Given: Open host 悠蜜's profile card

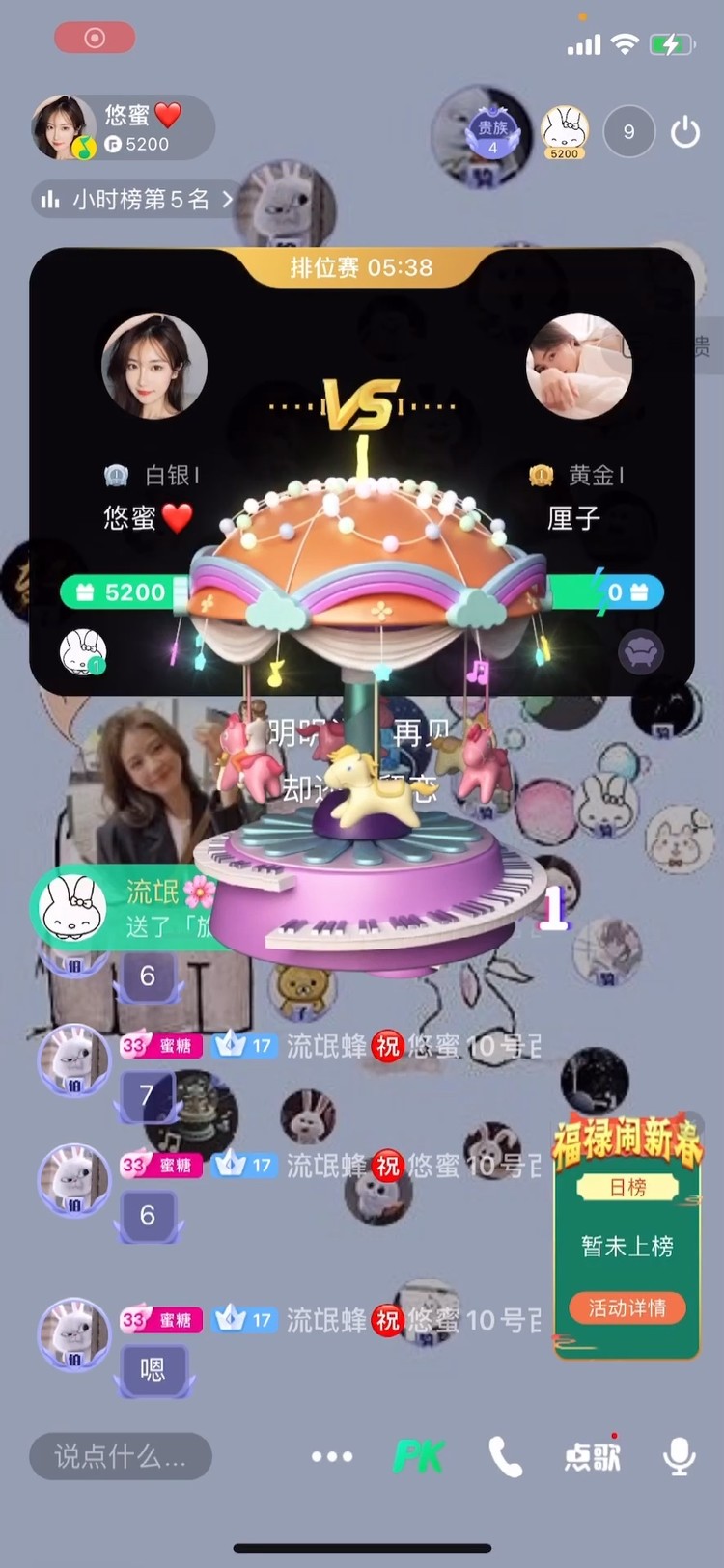Looking at the screenshot, I should pyautogui.click(x=64, y=127).
